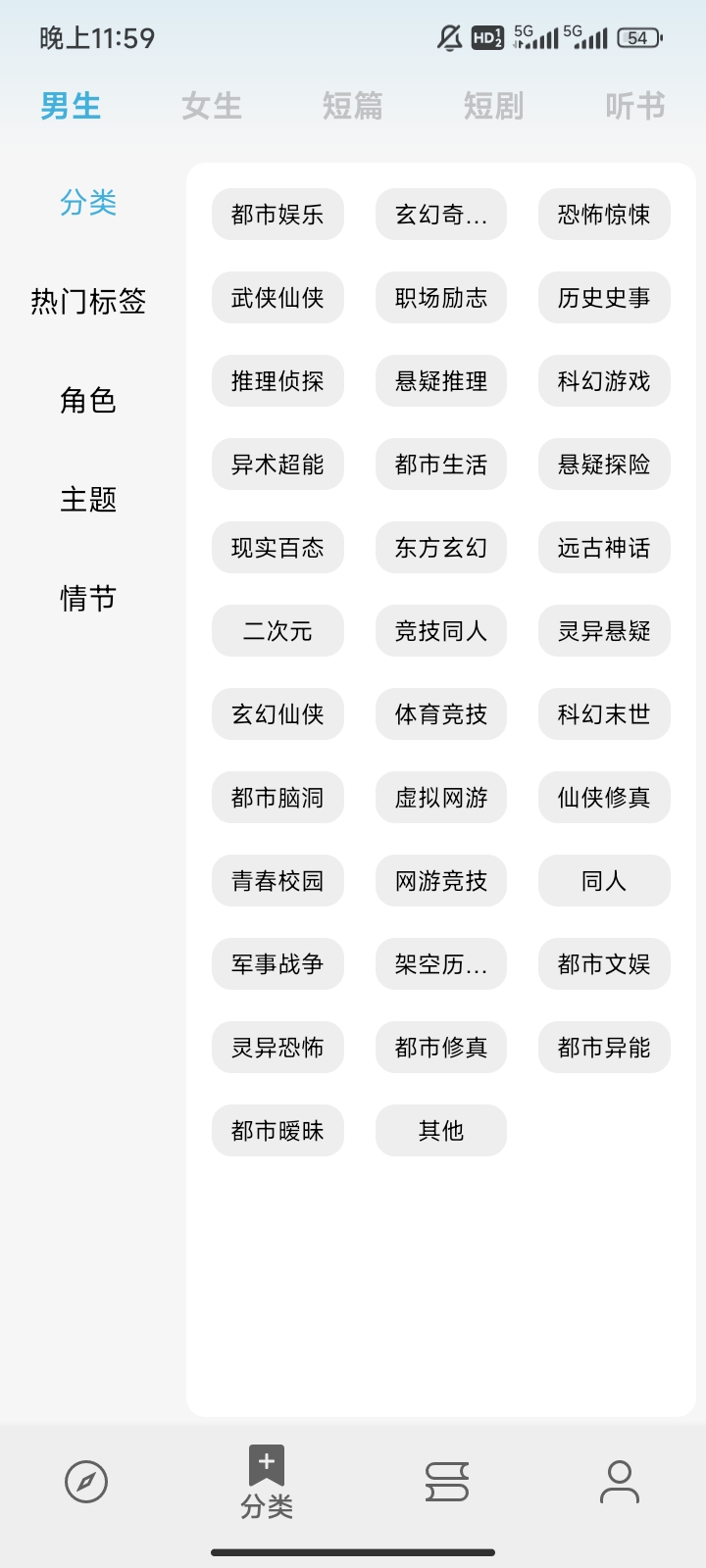Open the 短剧 tab

pyautogui.click(x=493, y=106)
